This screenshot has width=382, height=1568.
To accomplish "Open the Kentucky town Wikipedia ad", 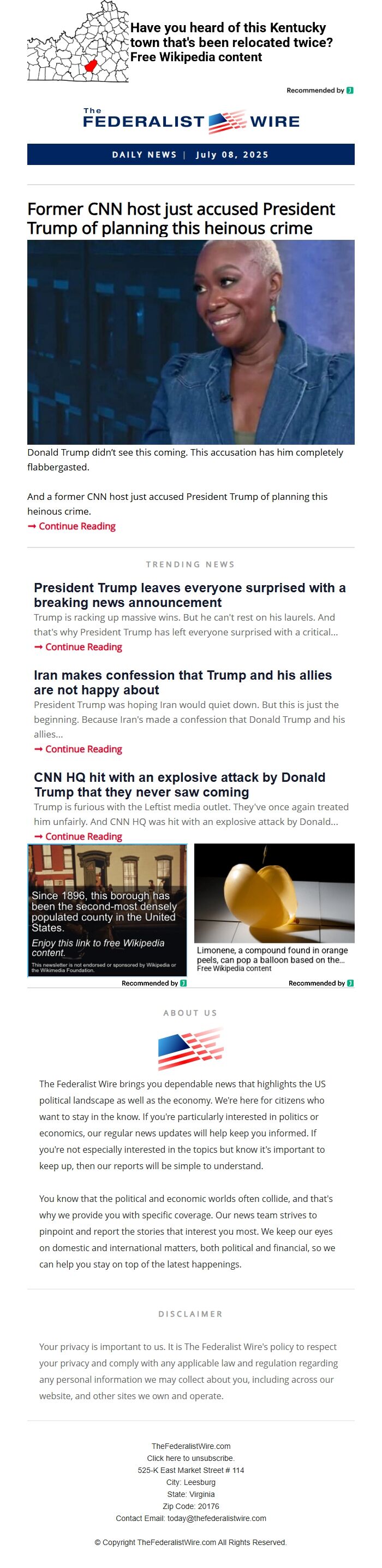I will click(231, 43).
